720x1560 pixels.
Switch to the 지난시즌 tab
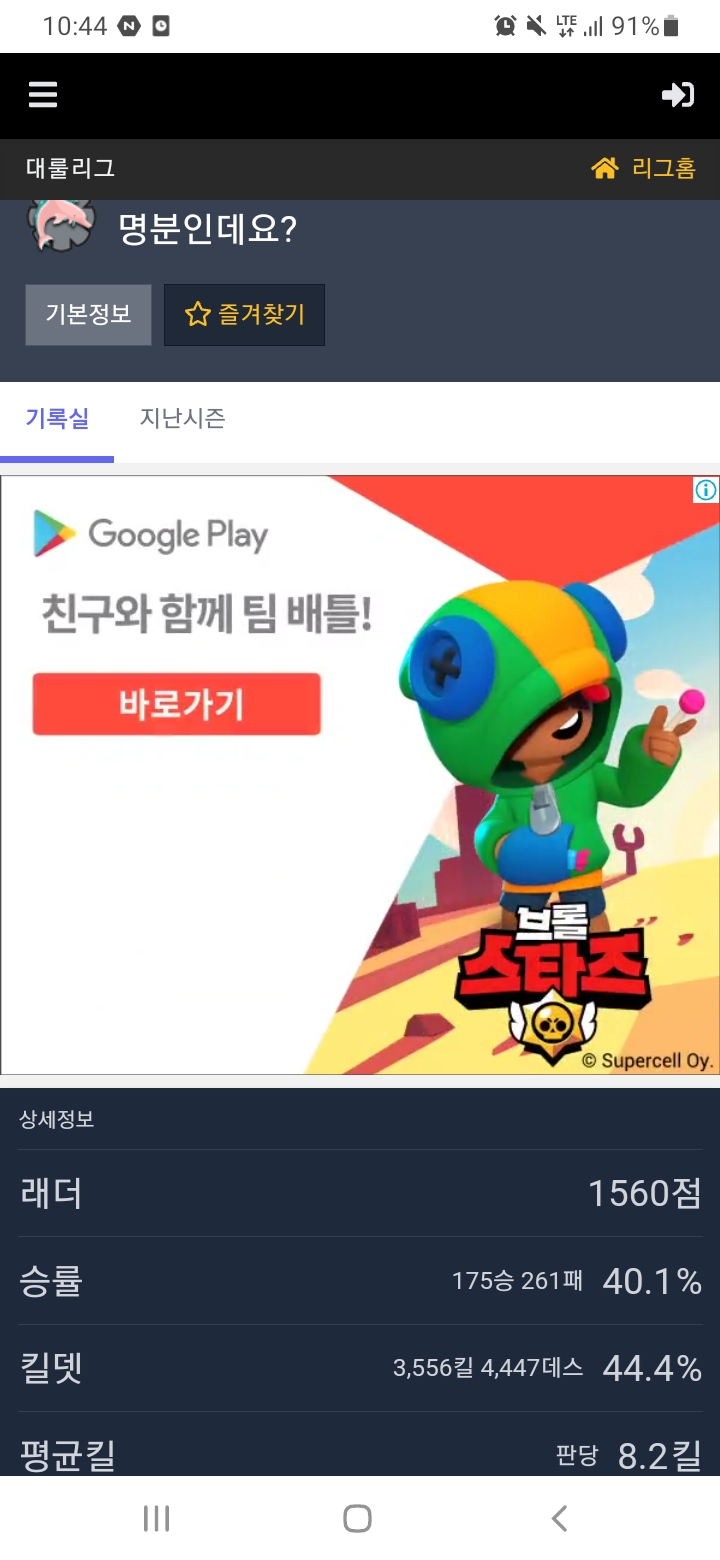(182, 418)
